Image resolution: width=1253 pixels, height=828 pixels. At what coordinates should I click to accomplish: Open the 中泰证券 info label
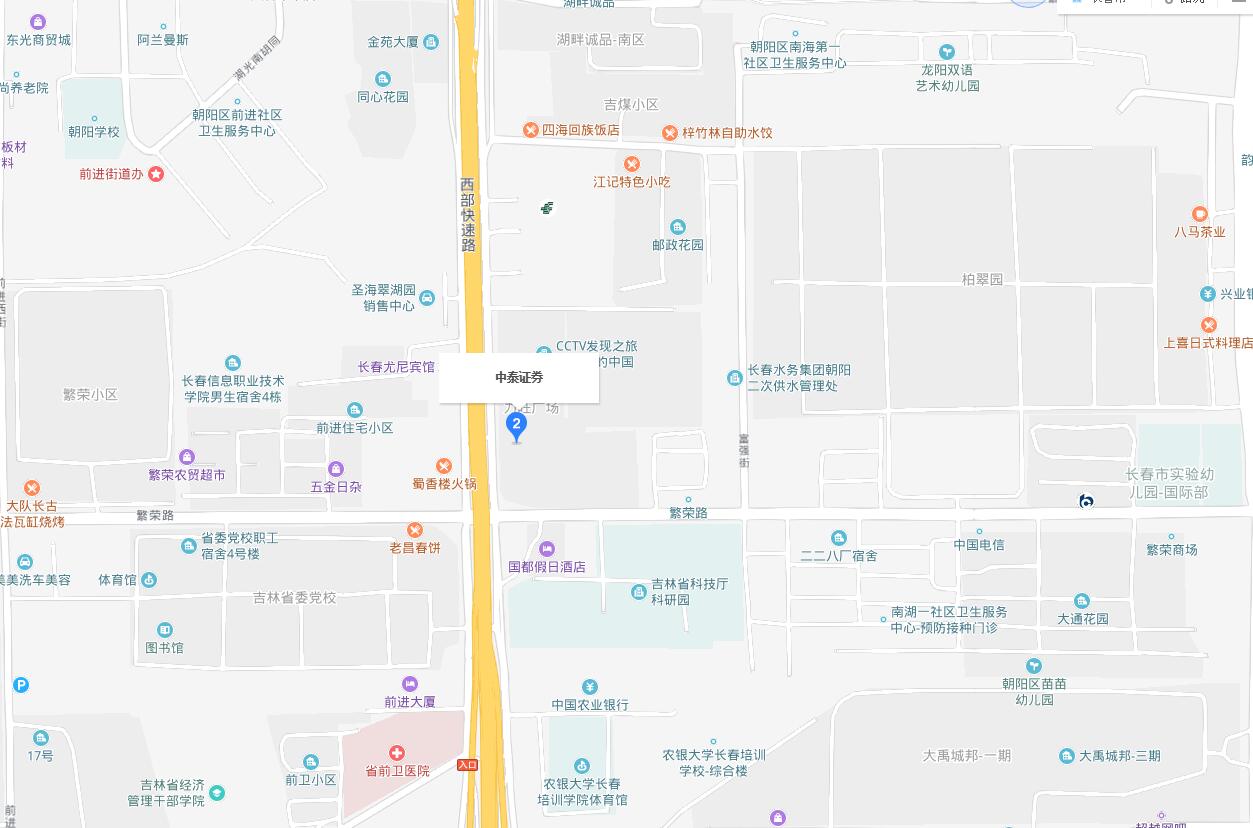point(519,378)
